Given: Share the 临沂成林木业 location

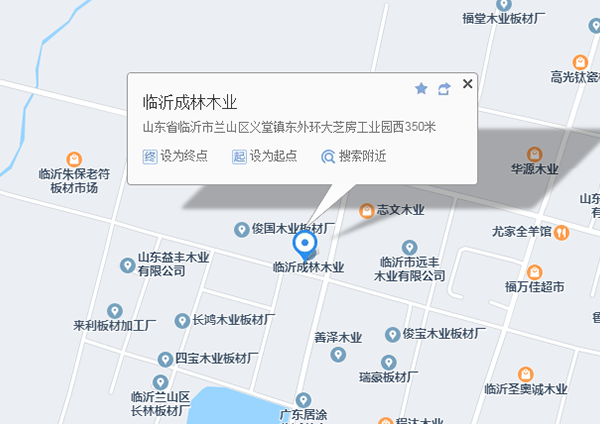Looking at the screenshot, I should [444, 89].
